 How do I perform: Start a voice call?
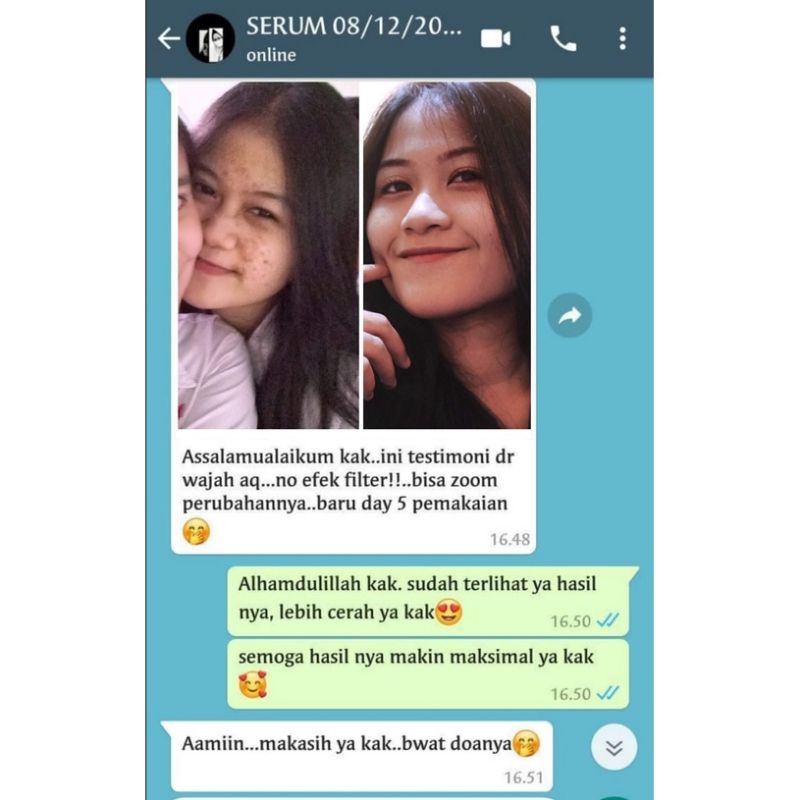point(563,39)
